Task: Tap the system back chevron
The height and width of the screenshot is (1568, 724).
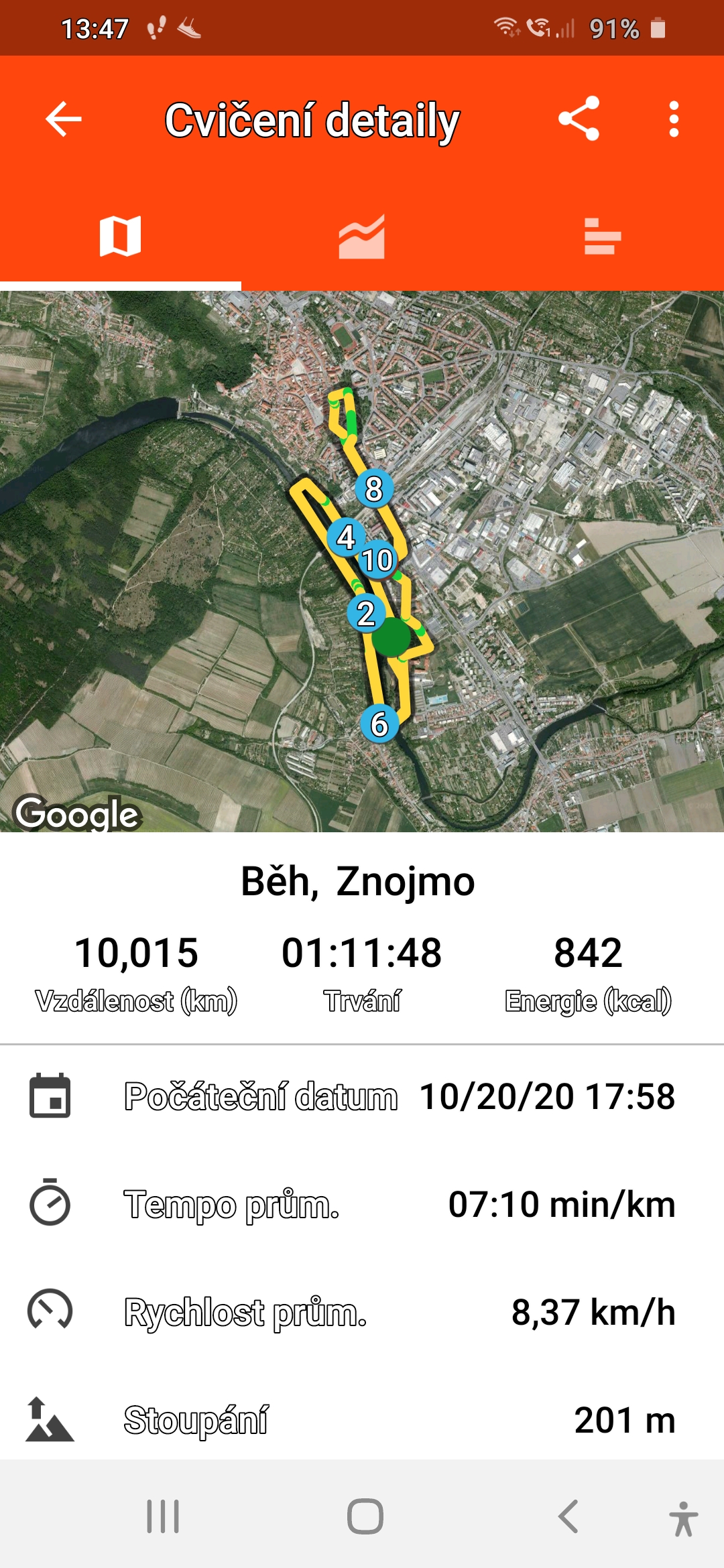Action: [568, 1516]
